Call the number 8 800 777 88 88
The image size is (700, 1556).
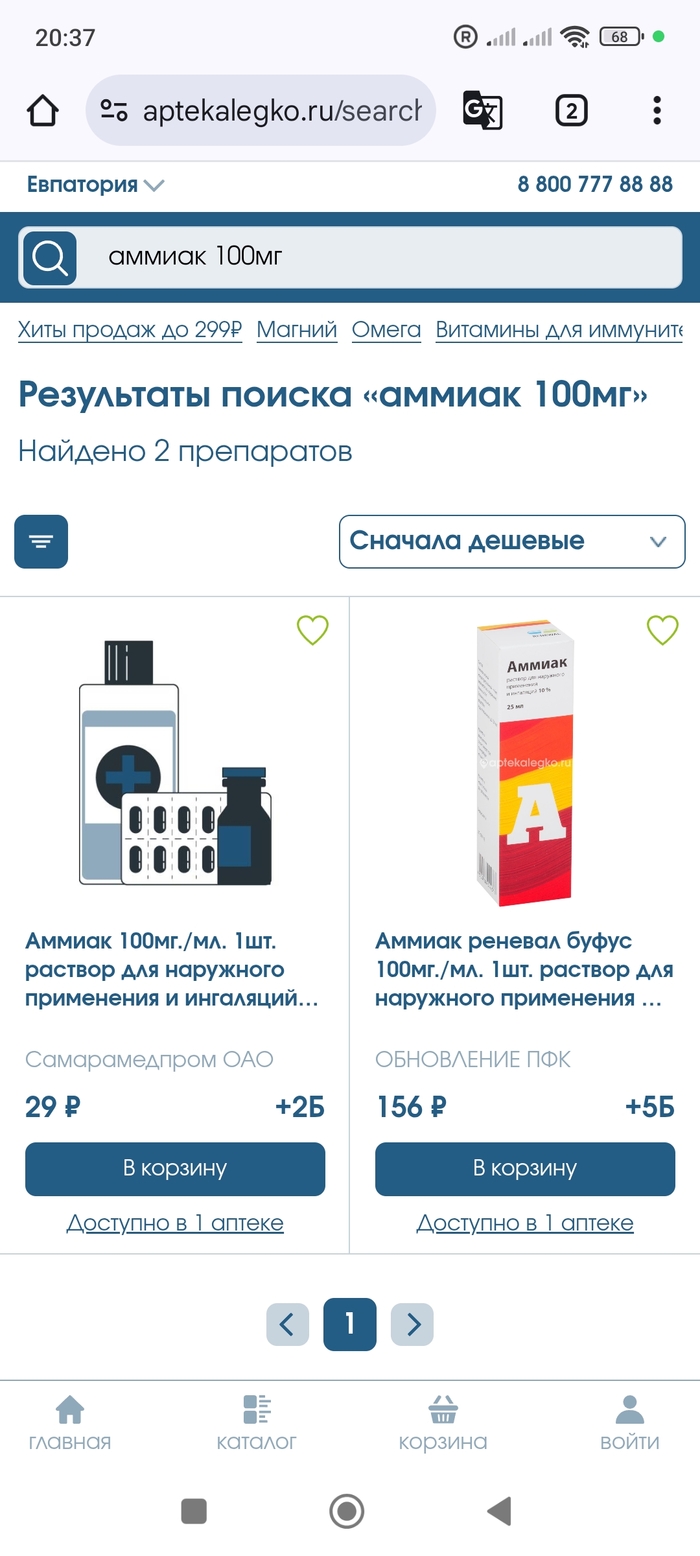click(x=594, y=184)
